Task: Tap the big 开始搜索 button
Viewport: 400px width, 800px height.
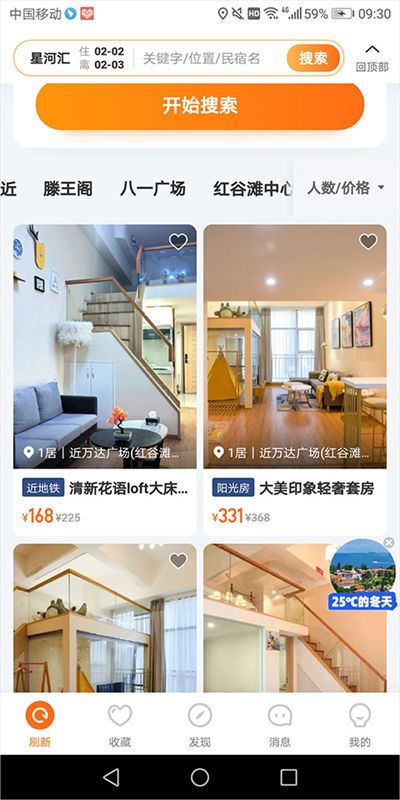Action: 200,106
